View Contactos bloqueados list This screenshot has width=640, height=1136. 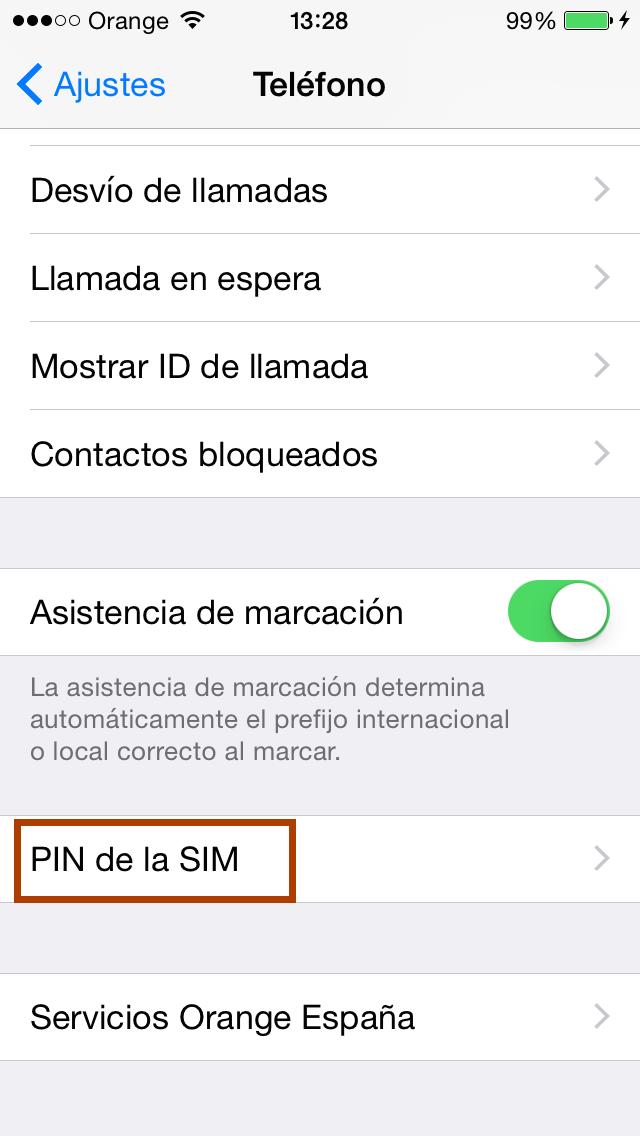[320, 454]
